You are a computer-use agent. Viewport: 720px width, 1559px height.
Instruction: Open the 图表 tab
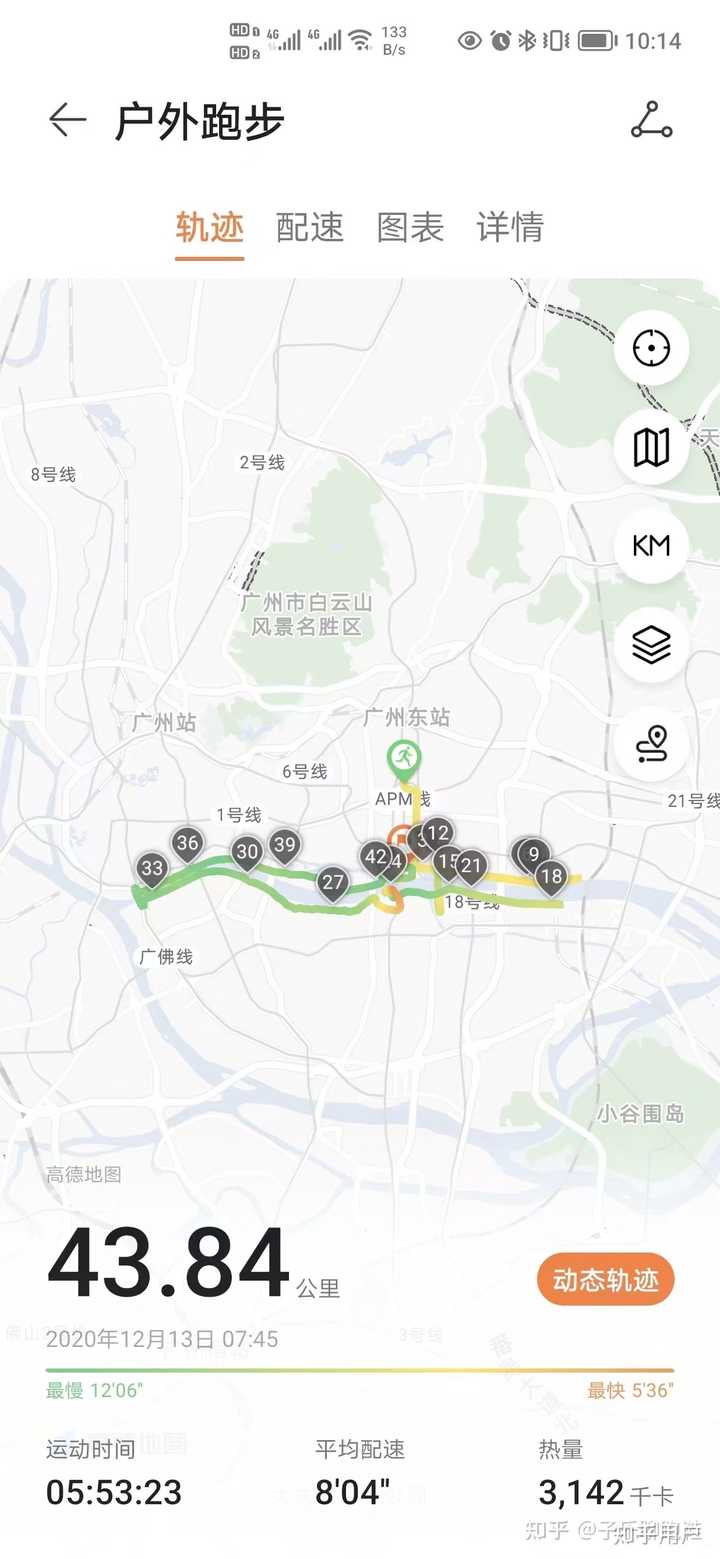click(410, 227)
